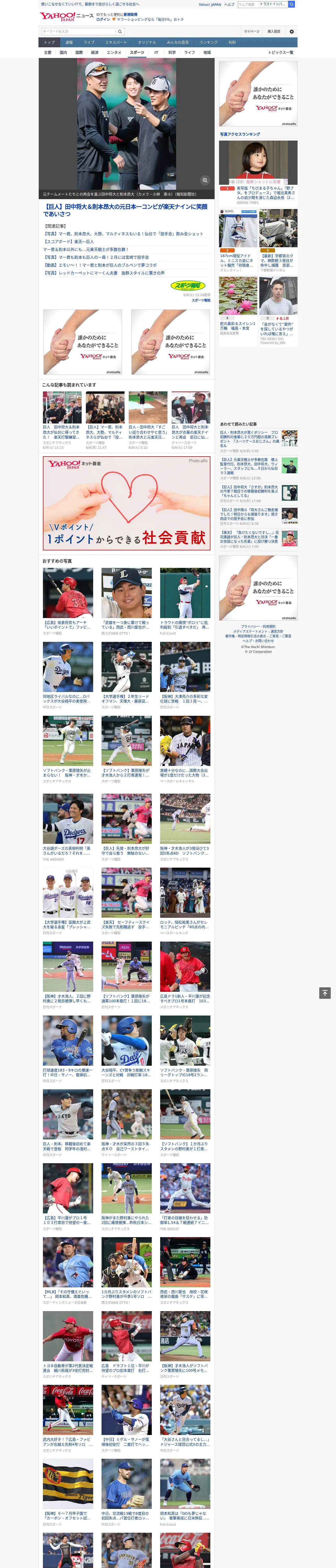336x1568 pixels.
Task: Enlarge the main article photo via magnifier
Action: click(205, 180)
